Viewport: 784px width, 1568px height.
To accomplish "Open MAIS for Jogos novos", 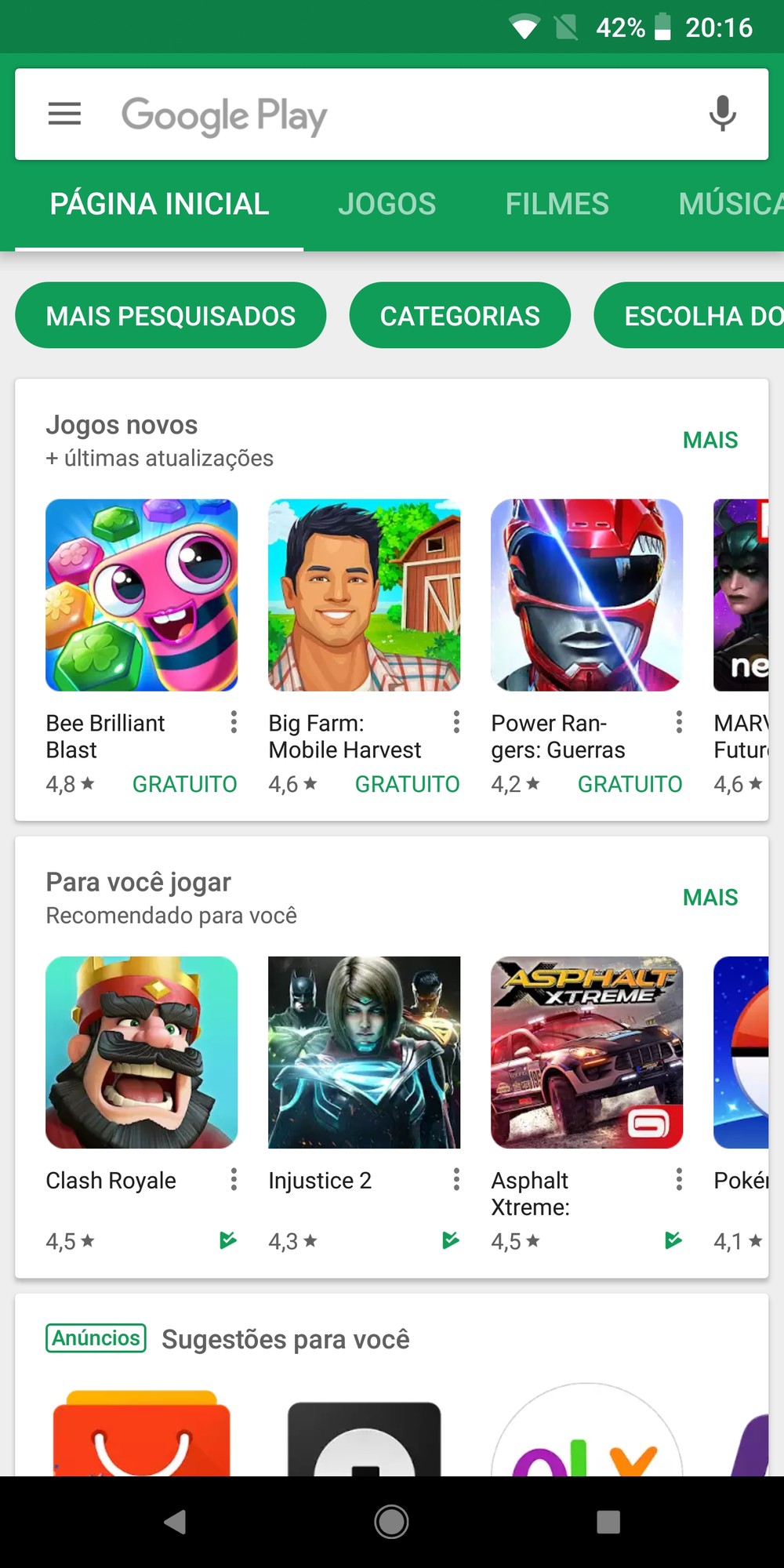I will 710,440.
